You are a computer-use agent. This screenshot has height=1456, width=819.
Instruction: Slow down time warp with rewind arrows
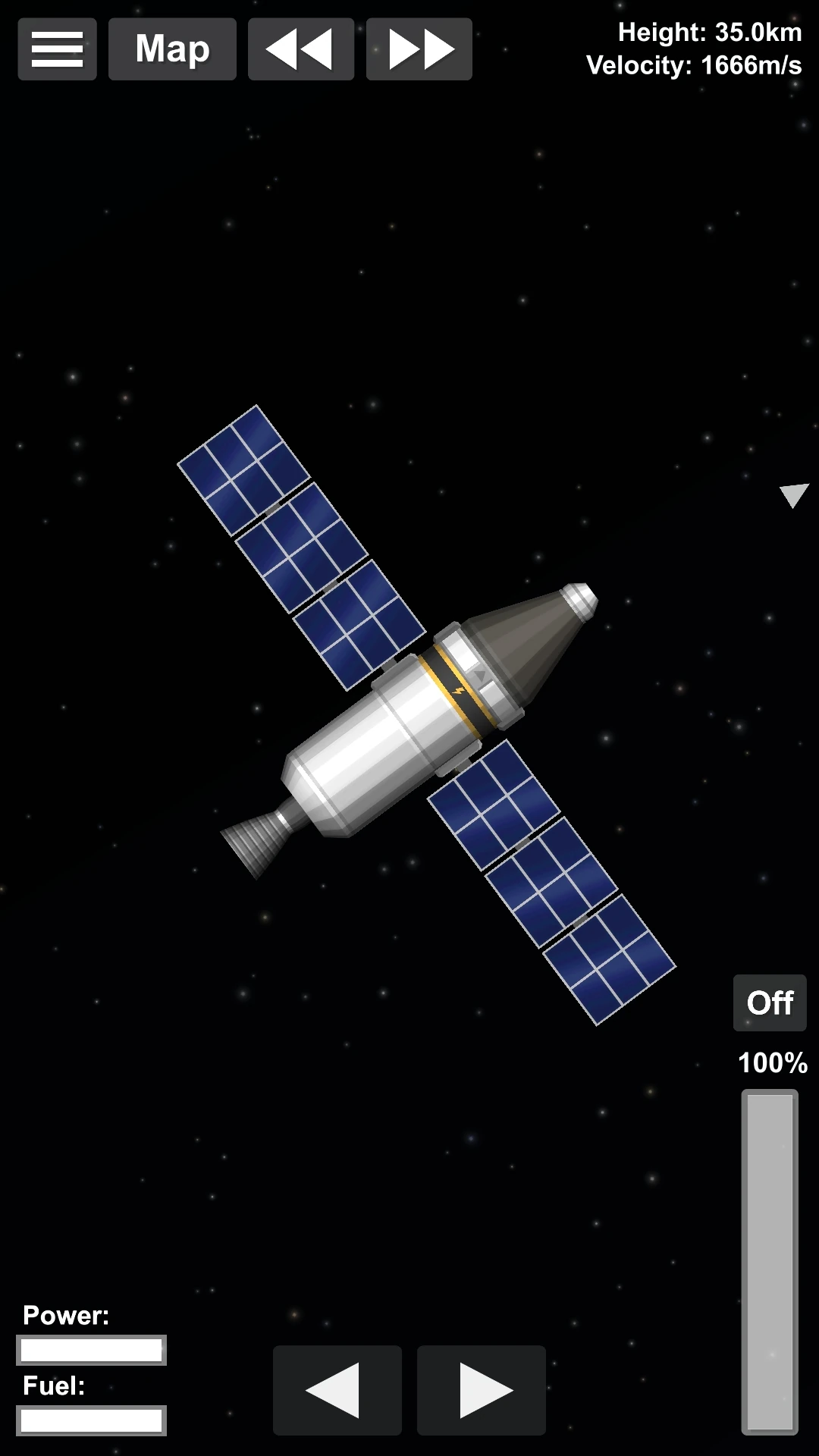[301, 49]
